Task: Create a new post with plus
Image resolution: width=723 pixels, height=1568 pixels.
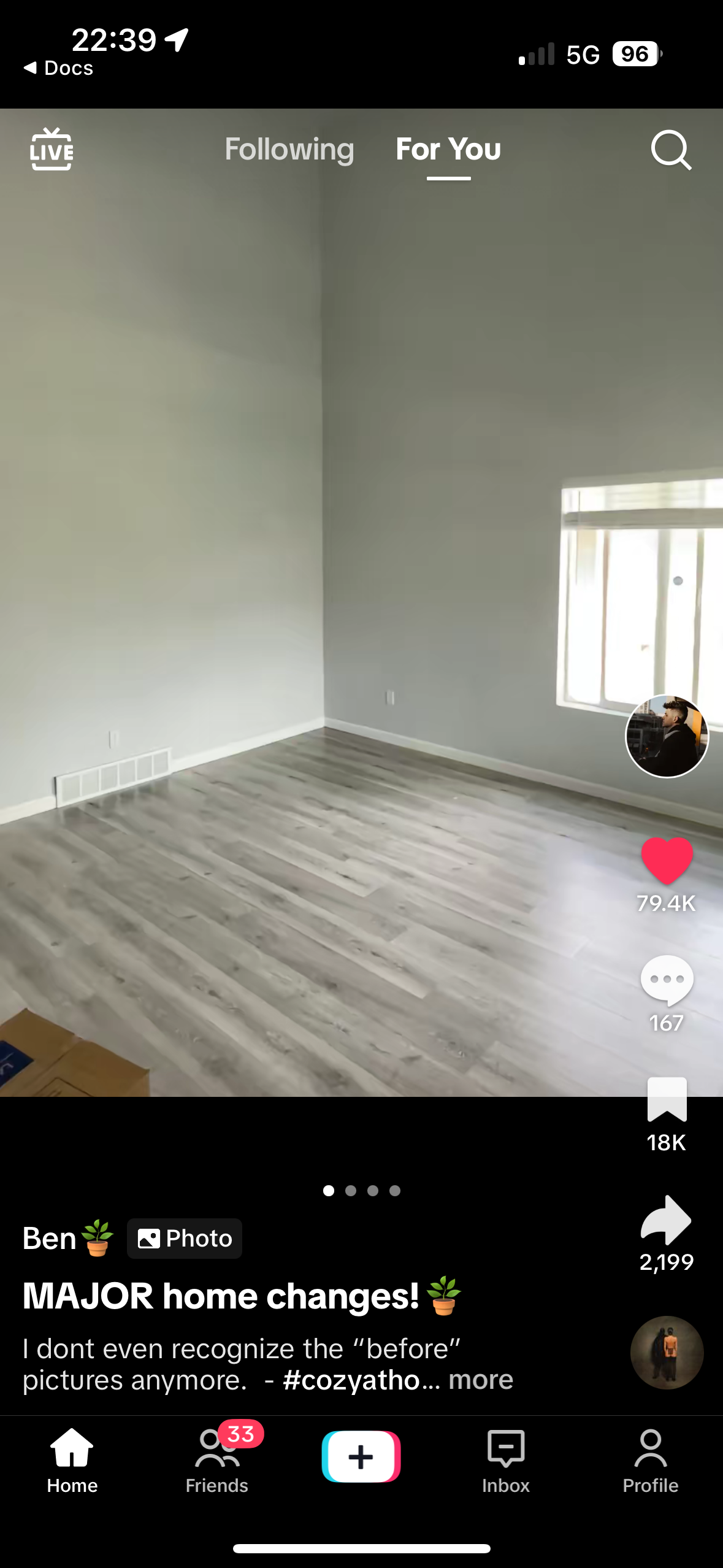Action: click(x=361, y=1456)
